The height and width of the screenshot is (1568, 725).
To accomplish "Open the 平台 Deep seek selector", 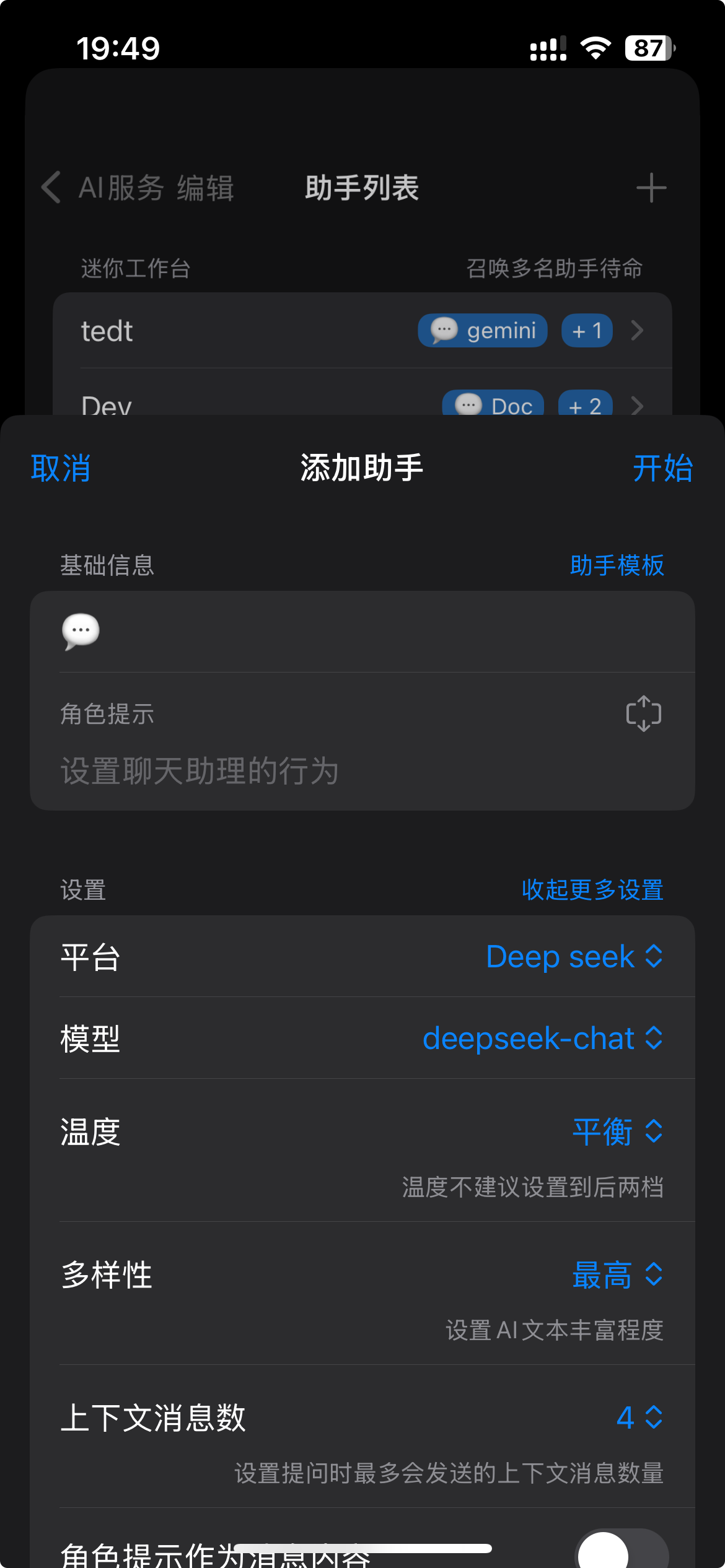I will pyautogui.click(x=573, y=956).
